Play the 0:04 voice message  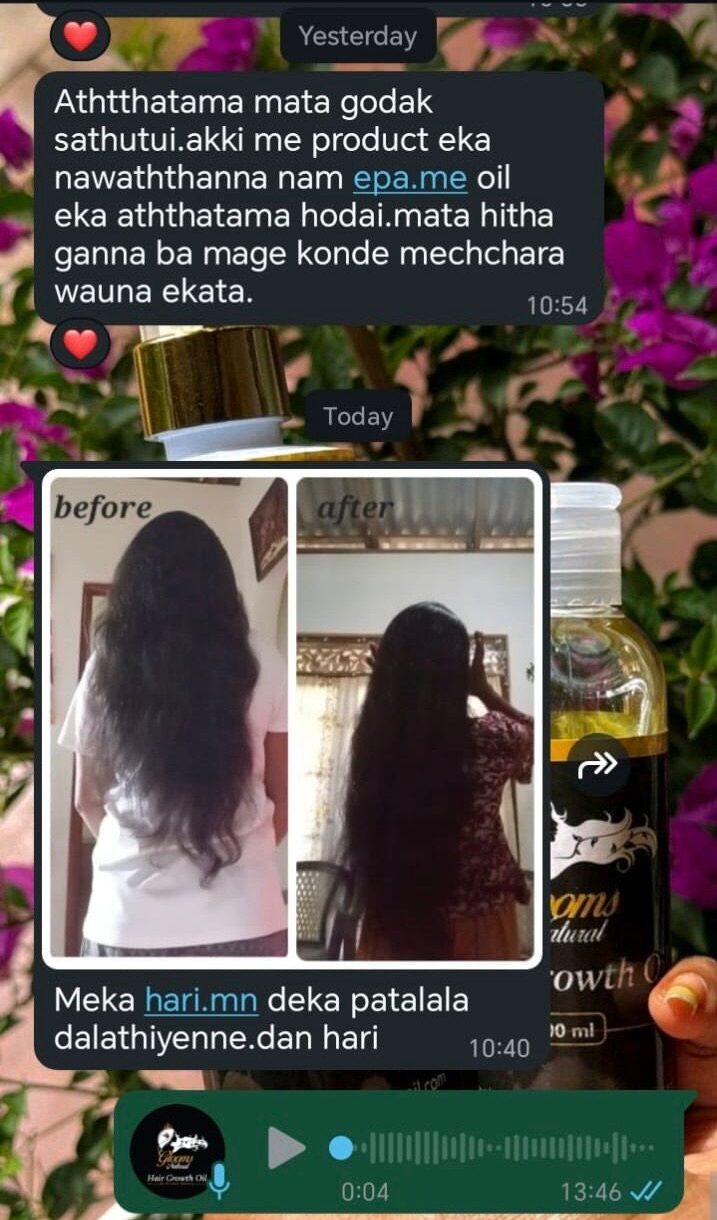[286, 1147]
